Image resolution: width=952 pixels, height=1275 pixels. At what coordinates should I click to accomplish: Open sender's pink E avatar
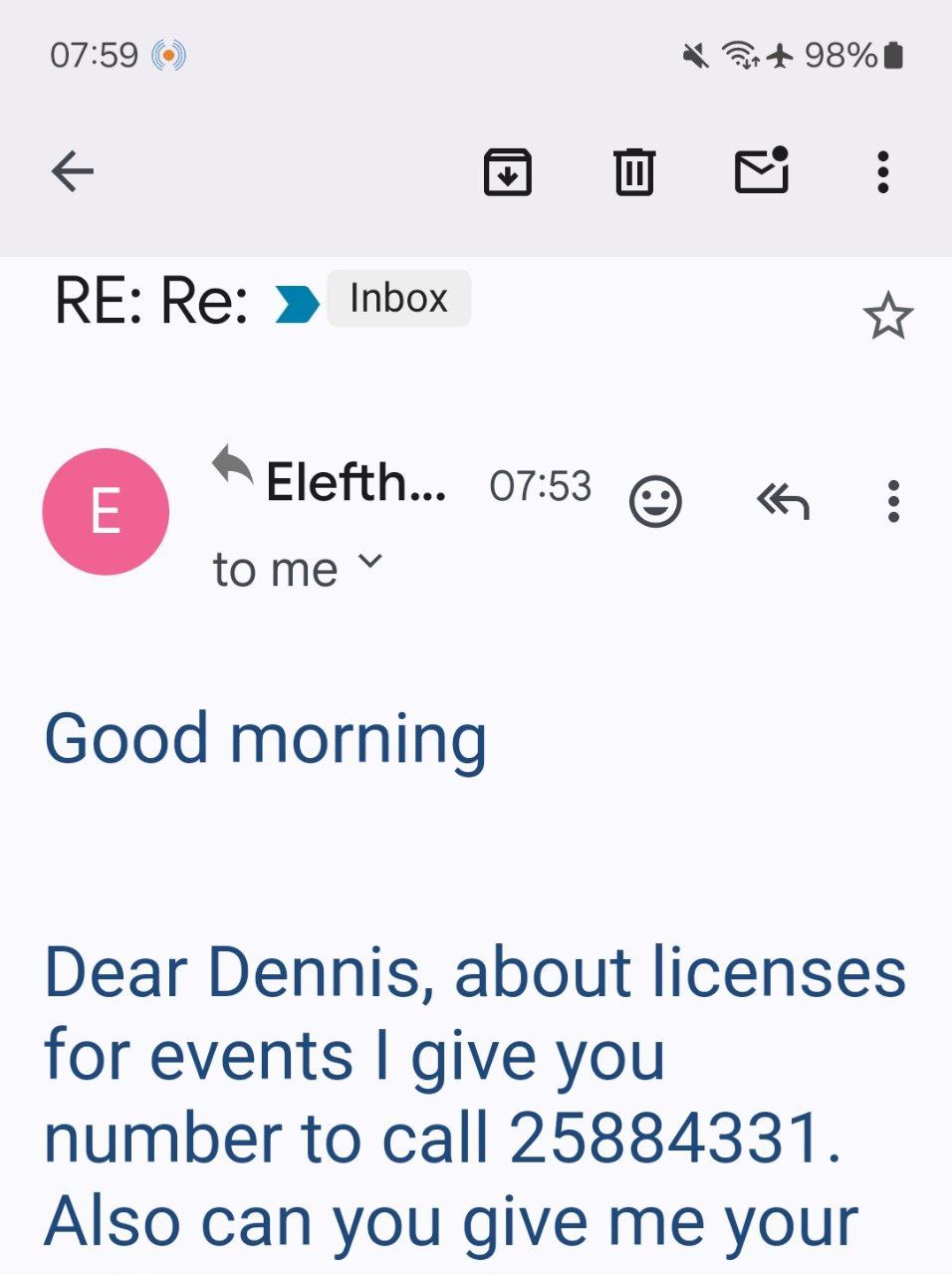point(106,511)
